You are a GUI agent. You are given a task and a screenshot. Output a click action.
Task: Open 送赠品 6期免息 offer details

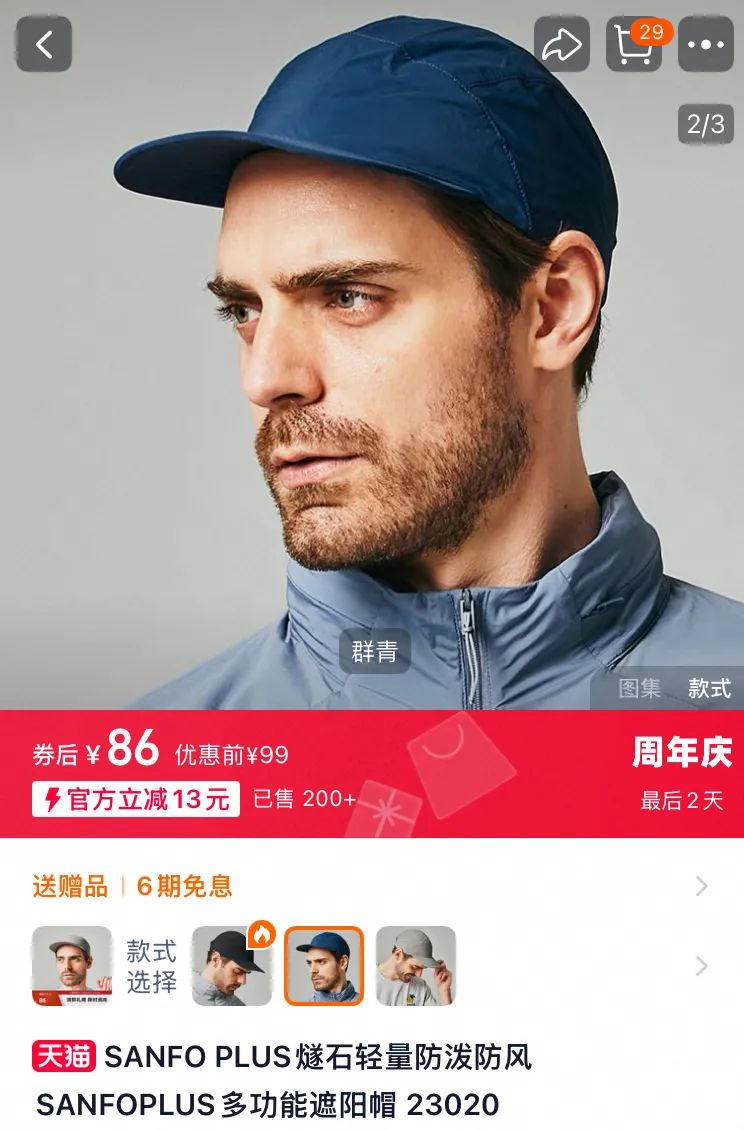tap(370, 886)
